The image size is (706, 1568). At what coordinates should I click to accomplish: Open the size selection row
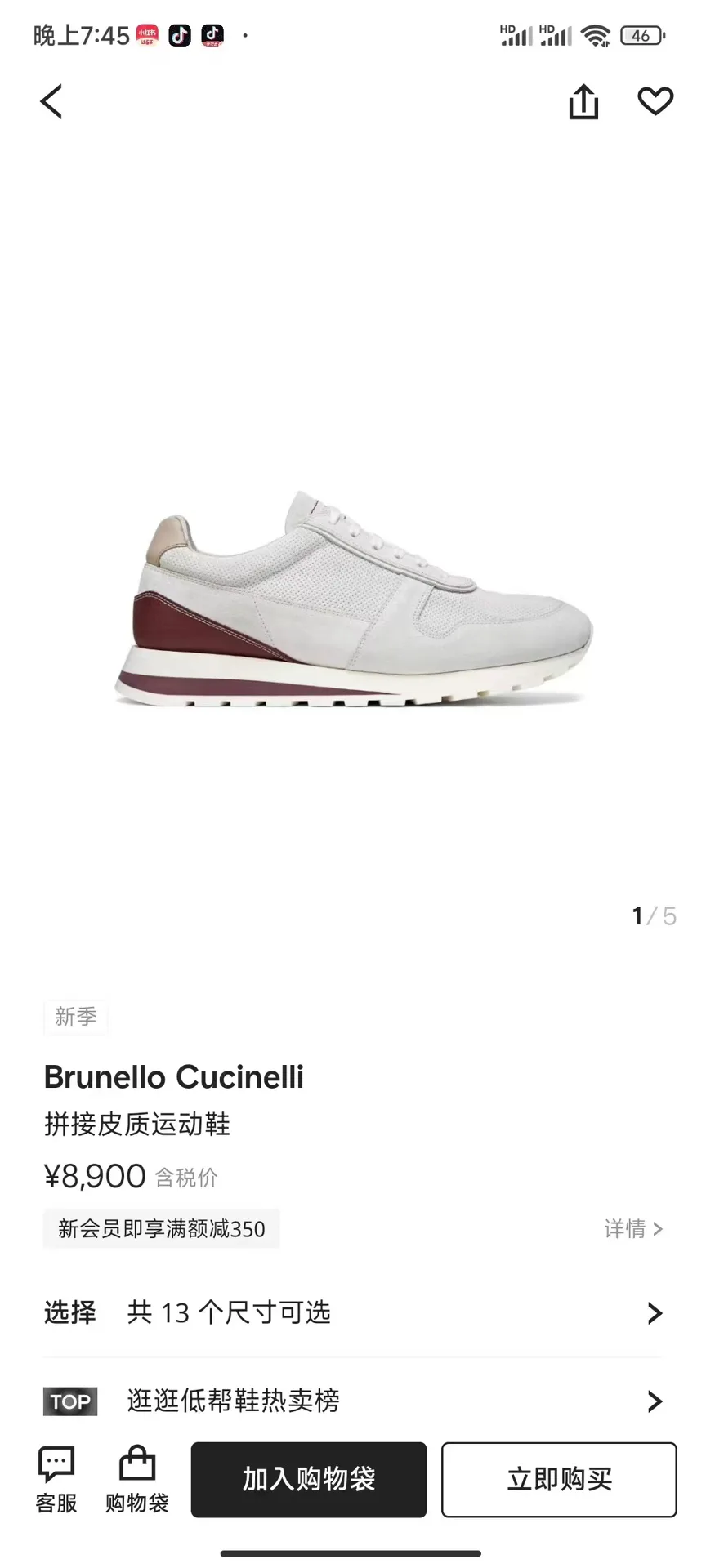(x=353, y=1312)
